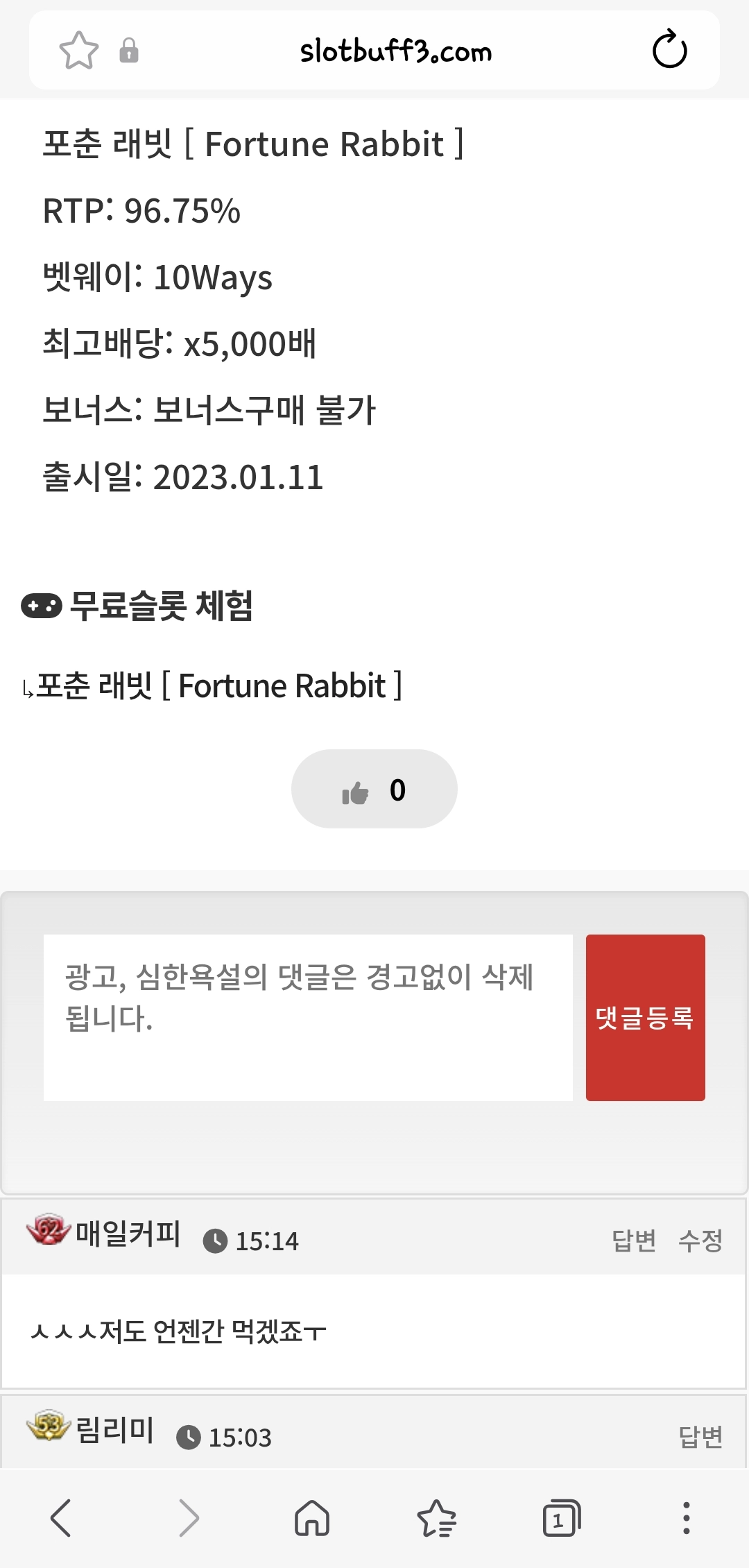
Task: Tap the slotbuff3.com address bar
Action: coord(395,51)
